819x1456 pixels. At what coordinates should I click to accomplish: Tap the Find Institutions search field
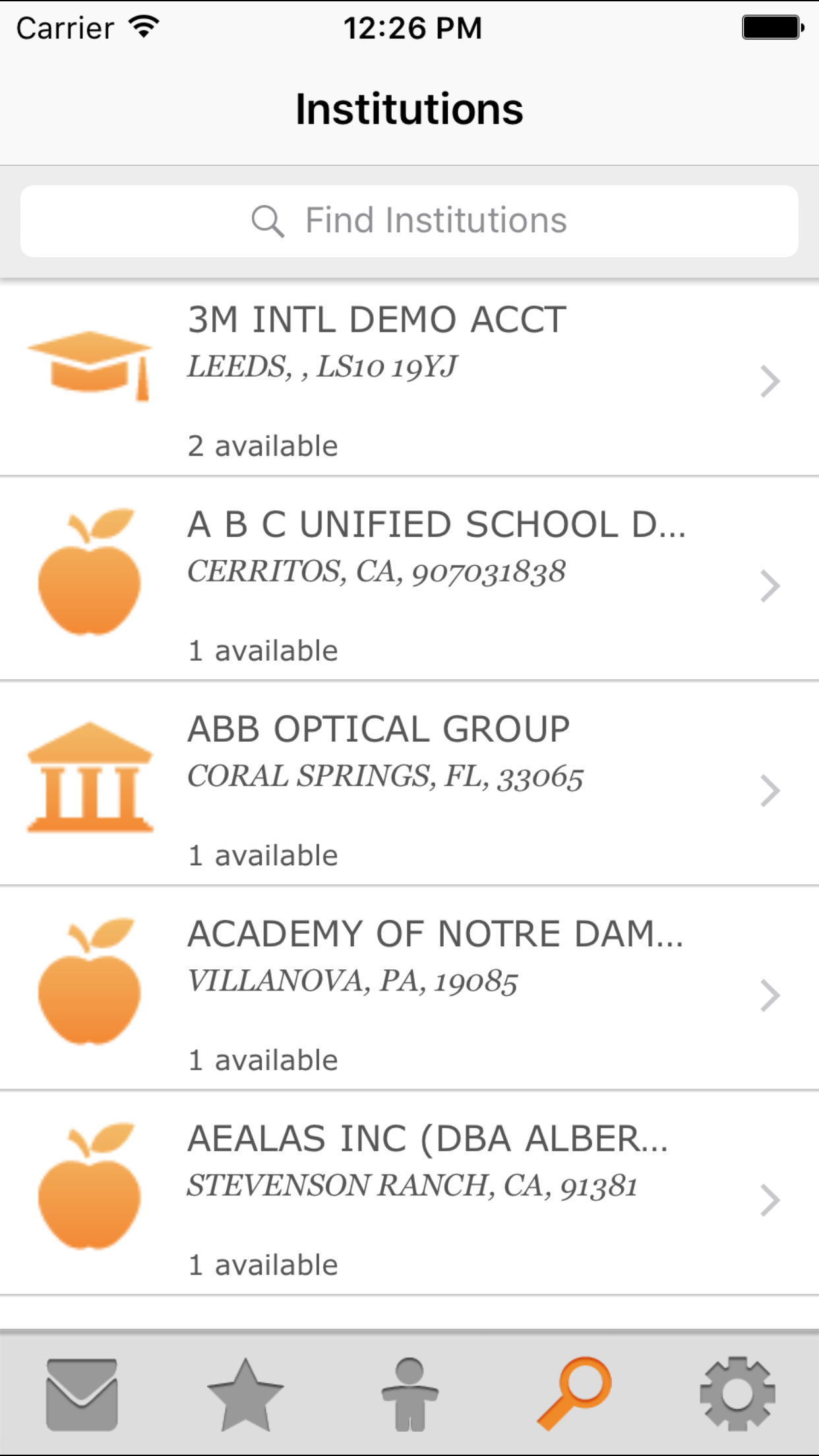[409, 221]
